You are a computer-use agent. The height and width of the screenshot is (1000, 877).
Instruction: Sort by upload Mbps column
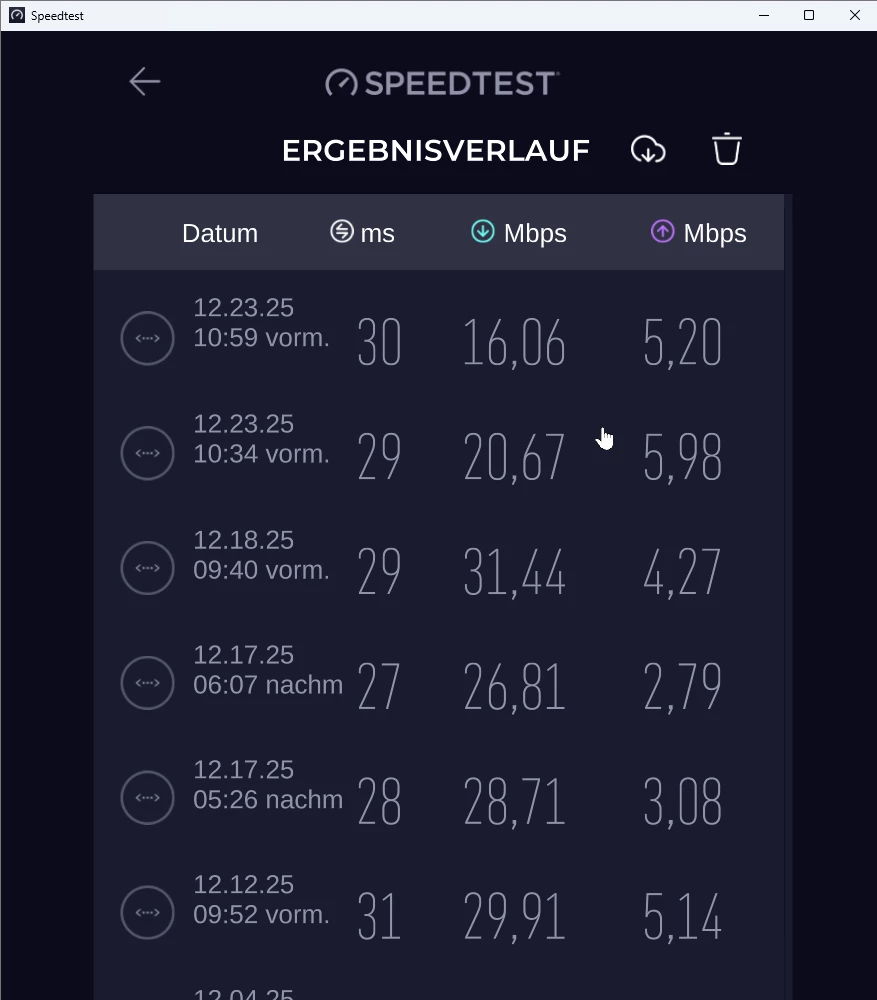pos(699,233)
